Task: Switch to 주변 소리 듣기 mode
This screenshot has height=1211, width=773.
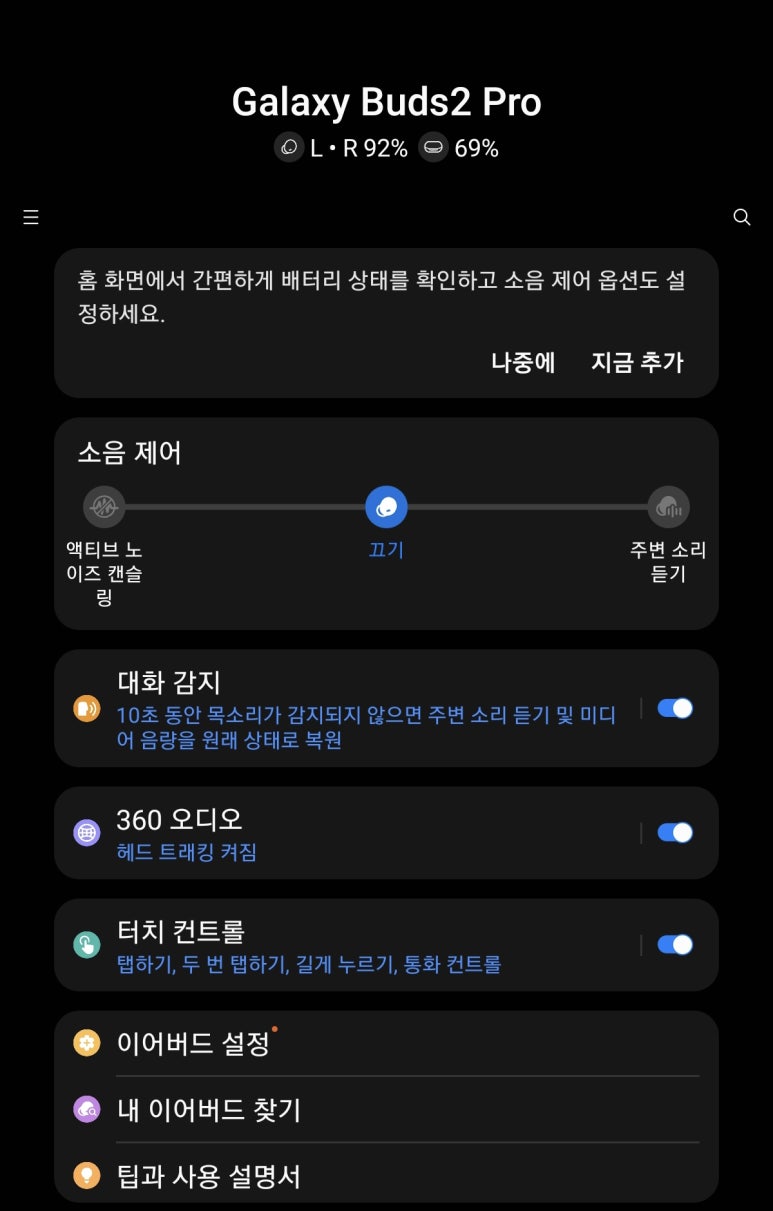Action: [667, 507]
